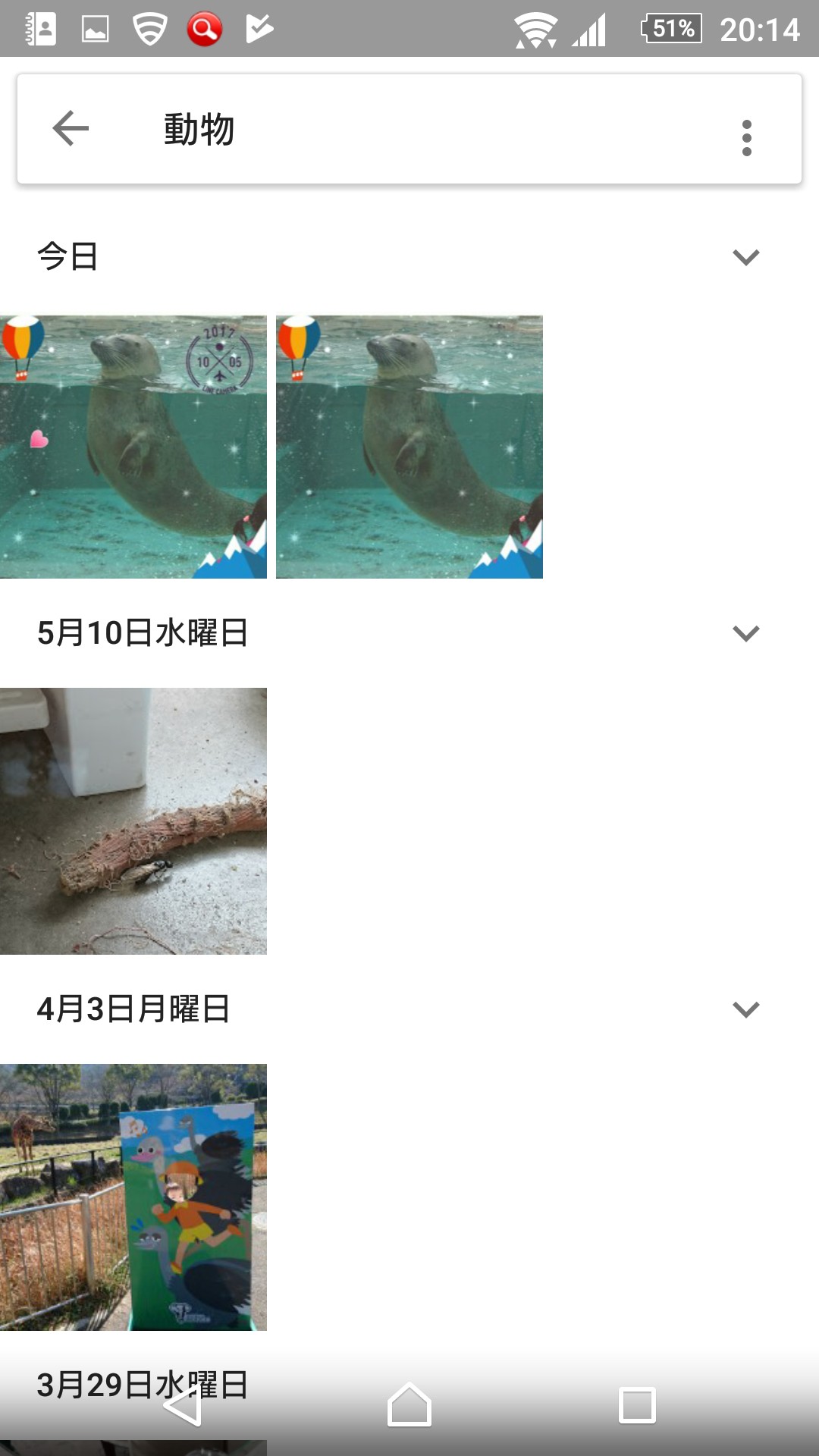The width and height of the screenshot is (819, 1456).
Task: Expand the 5月10日水曜日 section chevron
Action: point(745,633)
